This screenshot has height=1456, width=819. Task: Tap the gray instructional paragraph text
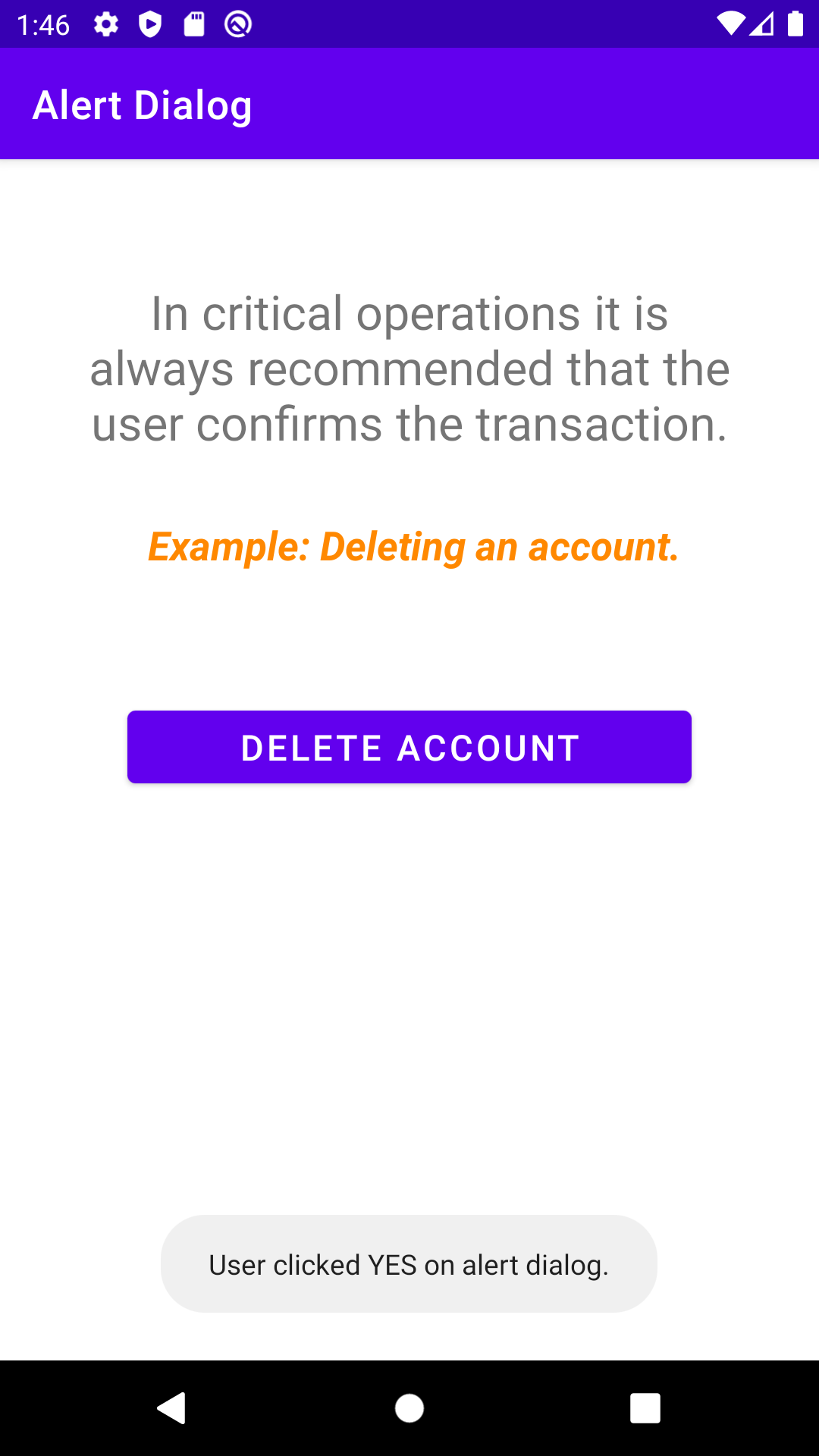(x=409, y=368)
